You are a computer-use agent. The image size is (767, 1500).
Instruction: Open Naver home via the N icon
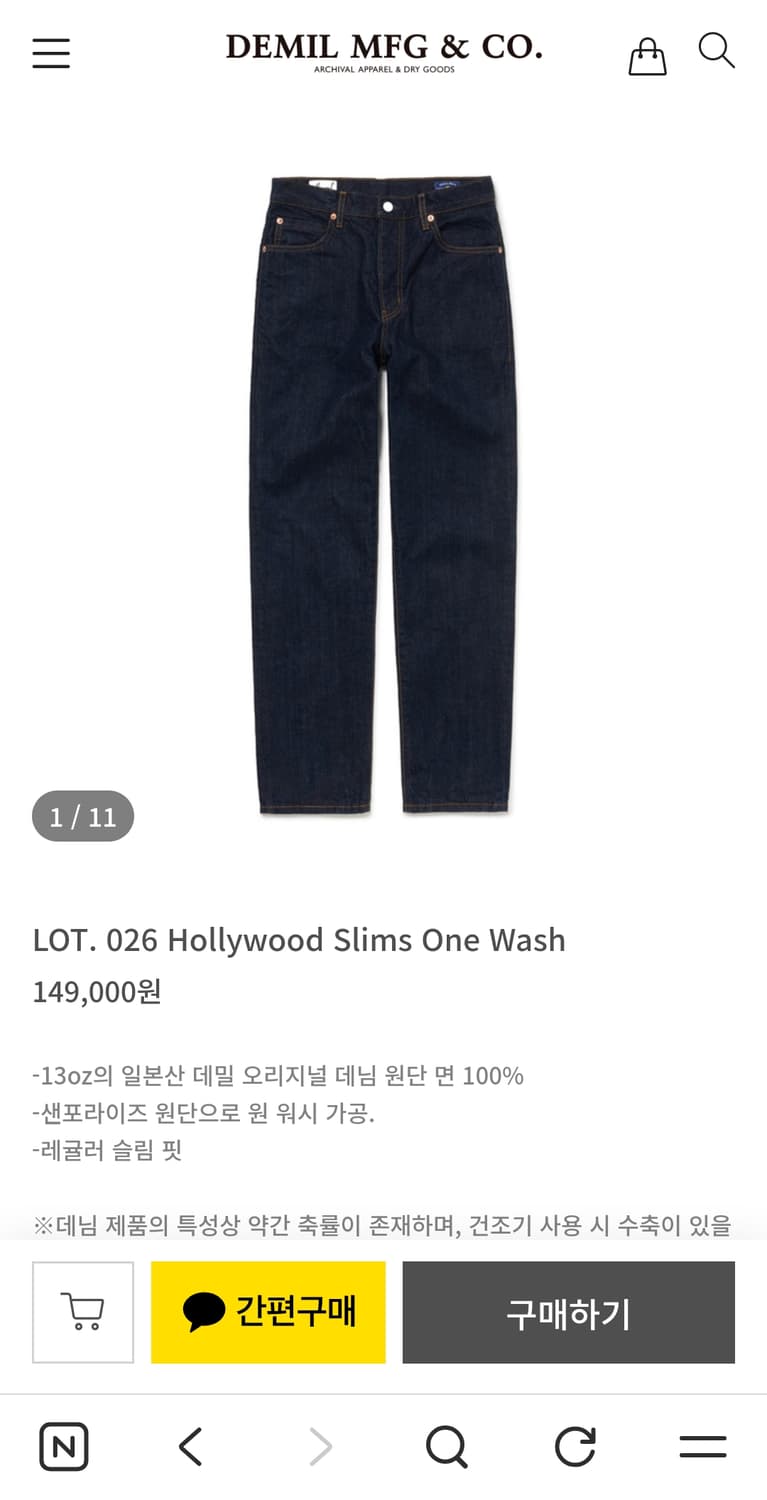pos(63,1445)
